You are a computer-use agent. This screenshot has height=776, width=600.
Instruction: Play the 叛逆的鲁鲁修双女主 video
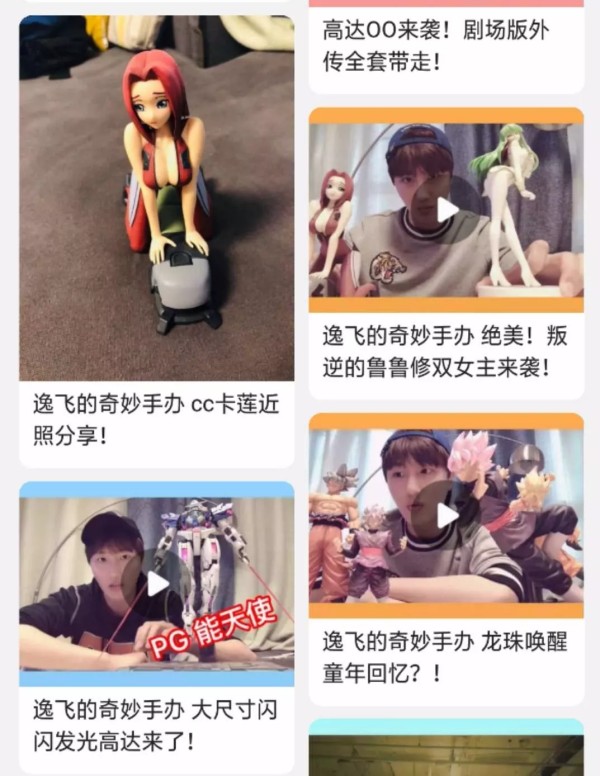(447, 210)
